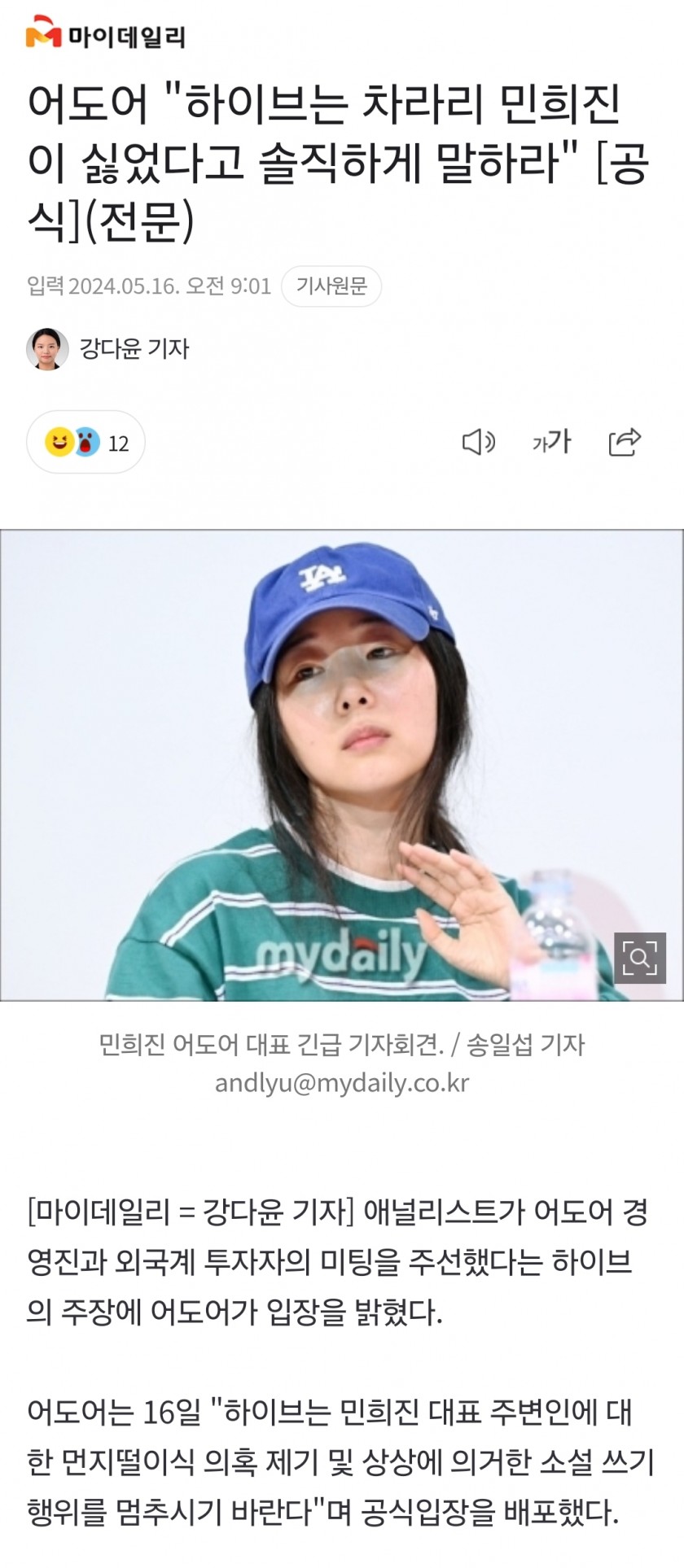The height and width of the screenshot is (1568, 684).
Task: Change font size with the 가가 icon
Action: (552, 442)
